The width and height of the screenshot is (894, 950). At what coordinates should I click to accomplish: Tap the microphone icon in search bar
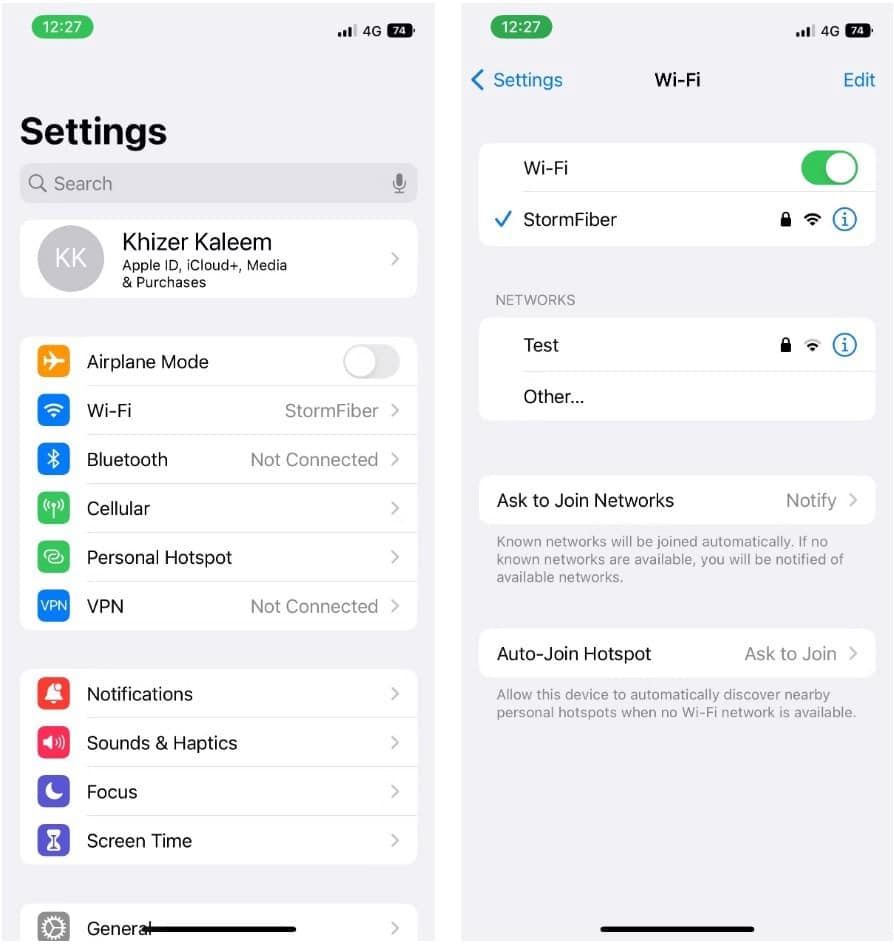[399, 184]
